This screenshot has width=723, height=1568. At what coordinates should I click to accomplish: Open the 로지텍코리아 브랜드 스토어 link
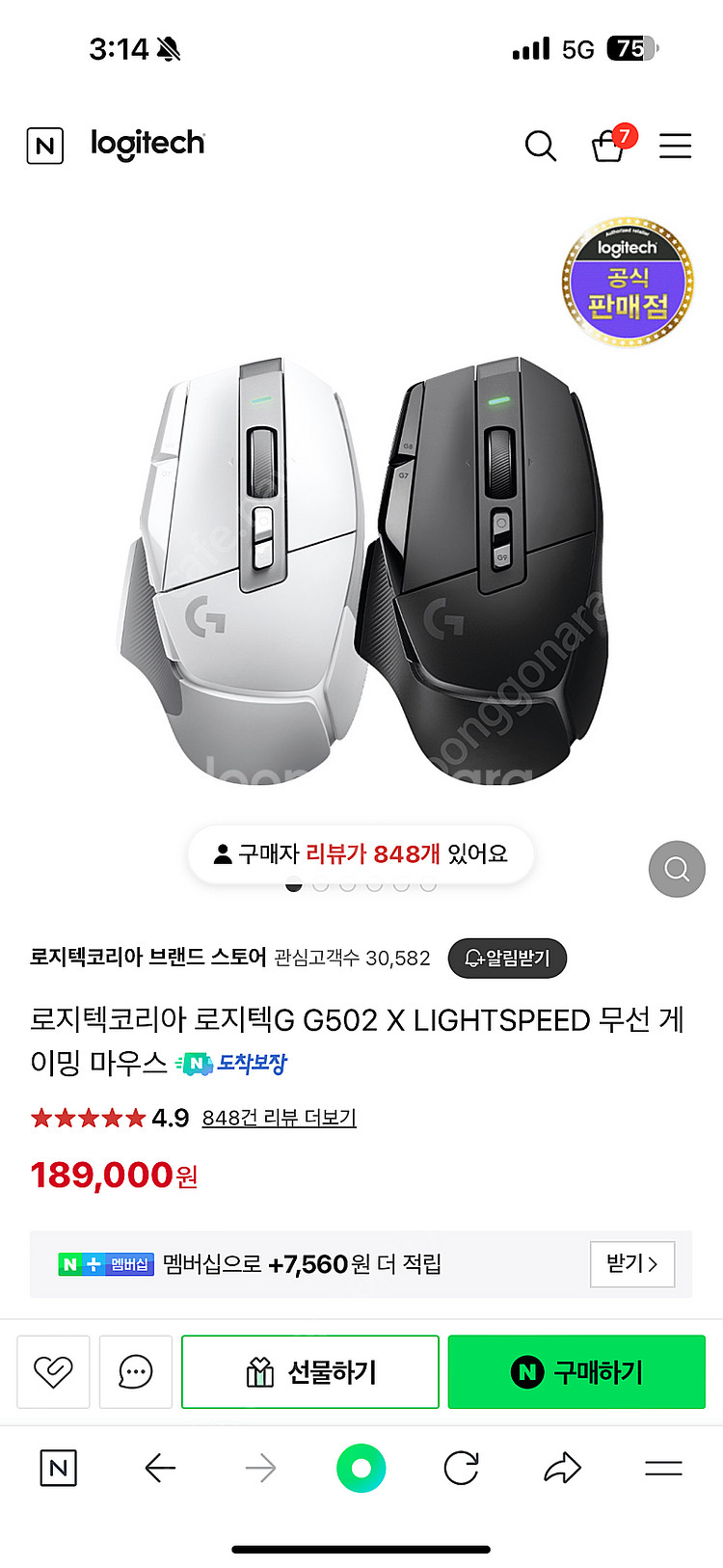(x=147, y=958)
